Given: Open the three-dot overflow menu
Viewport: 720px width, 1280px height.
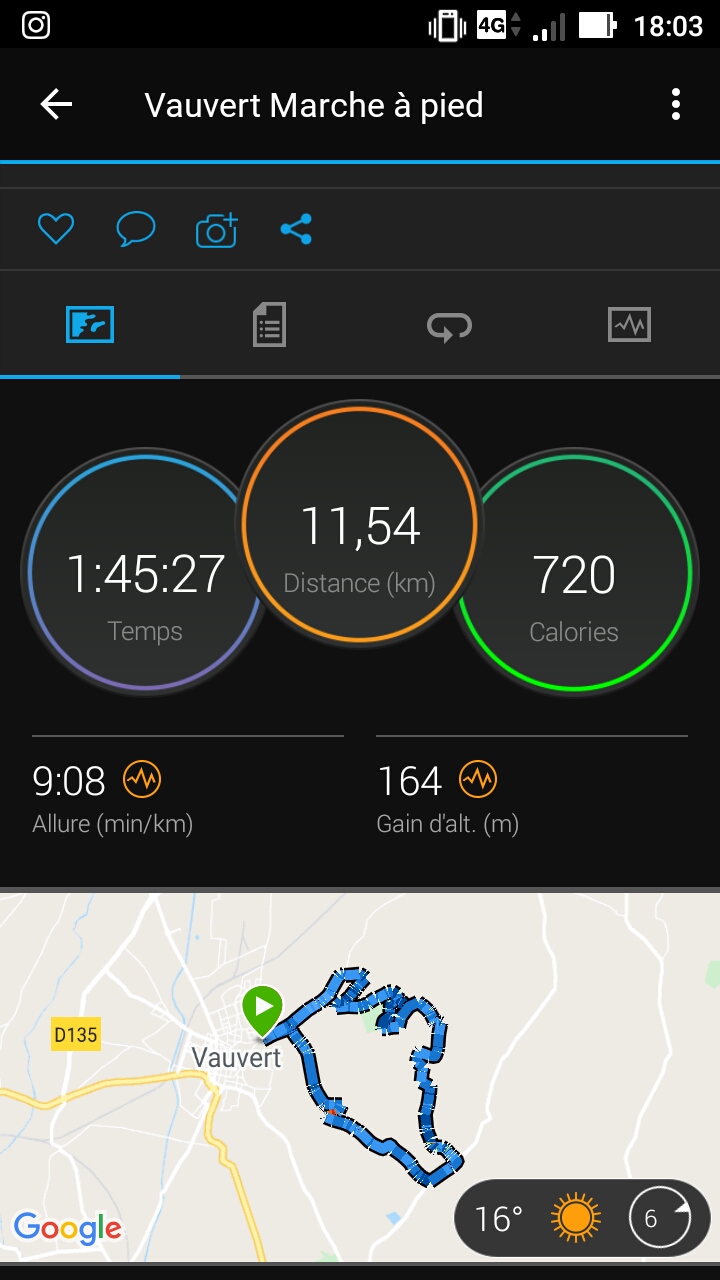Looking at the screenshot, I should (676, 104).
